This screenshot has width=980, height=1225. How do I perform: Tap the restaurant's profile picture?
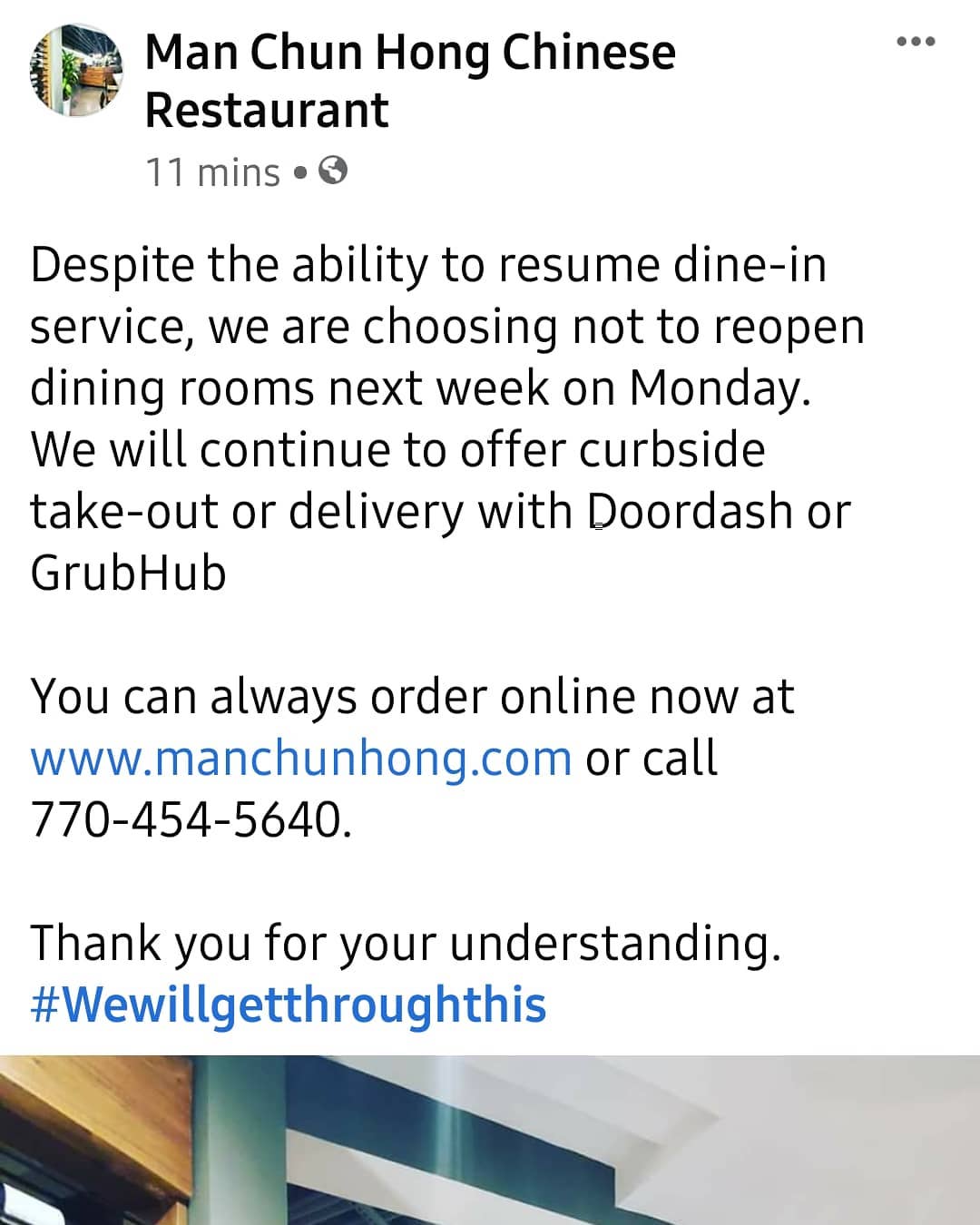pos(76,71)
